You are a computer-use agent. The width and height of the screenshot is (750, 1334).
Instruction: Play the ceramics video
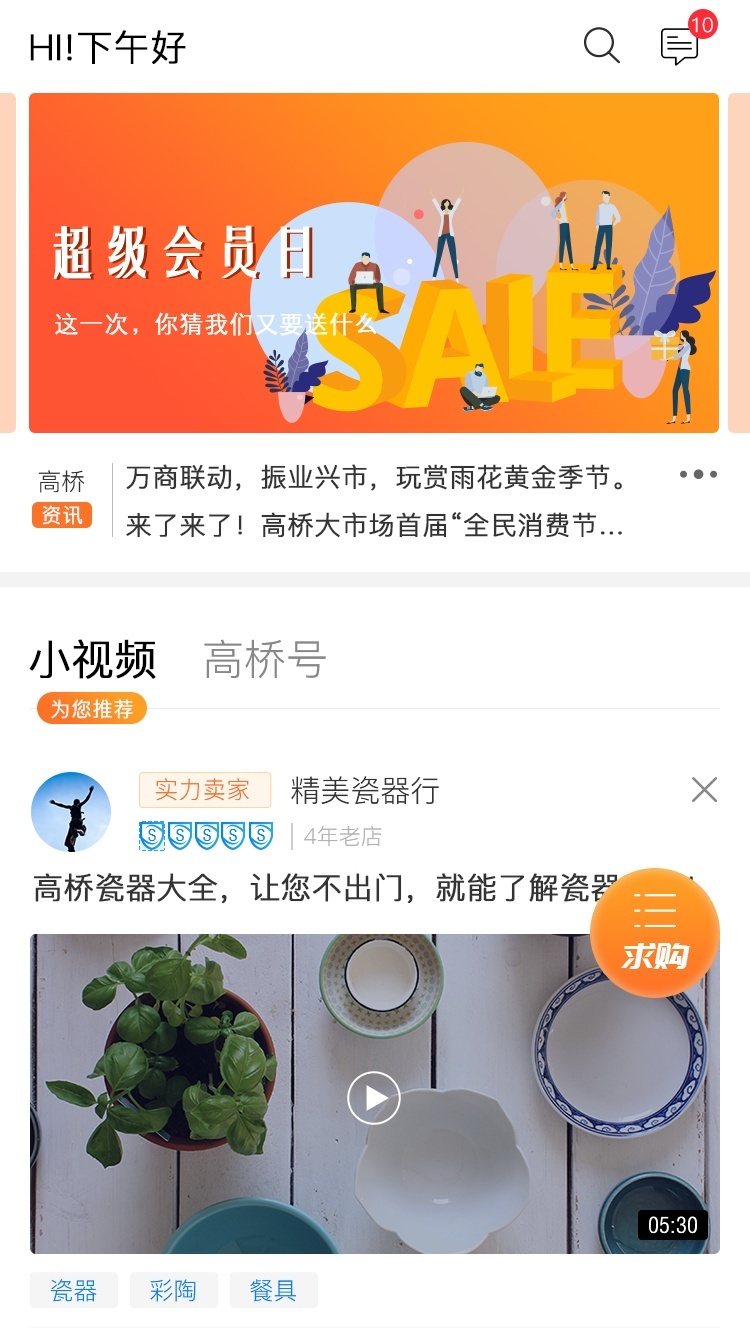[x=373, y=1097]
